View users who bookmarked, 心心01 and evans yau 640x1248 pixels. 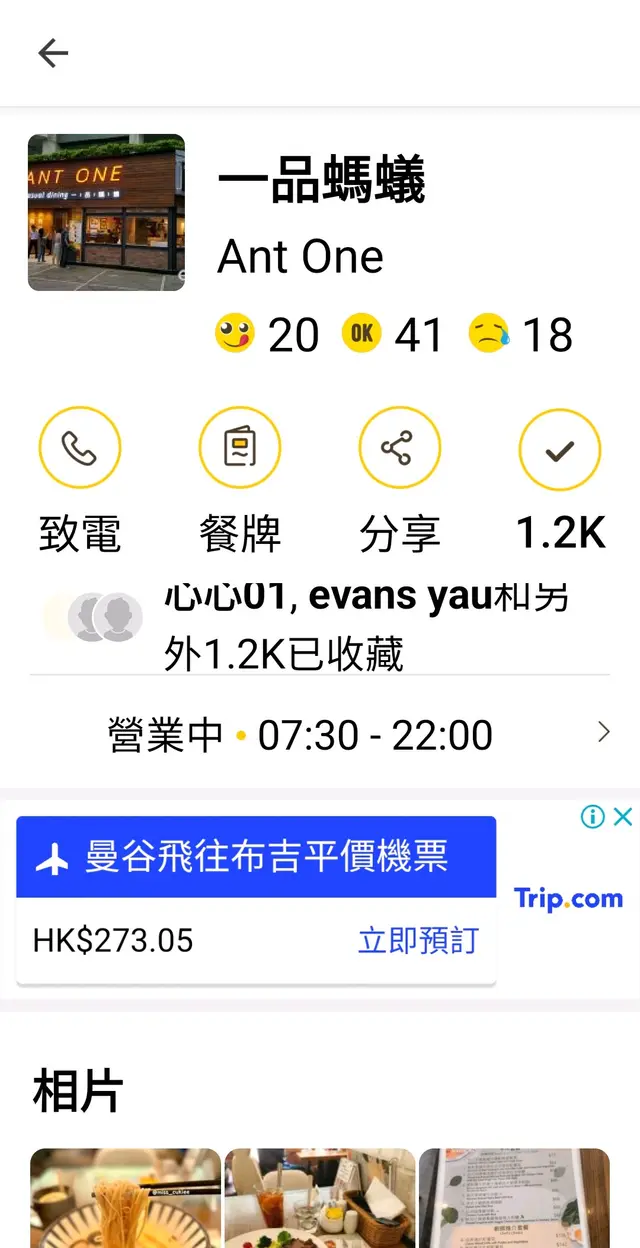(x=320, y=625)
